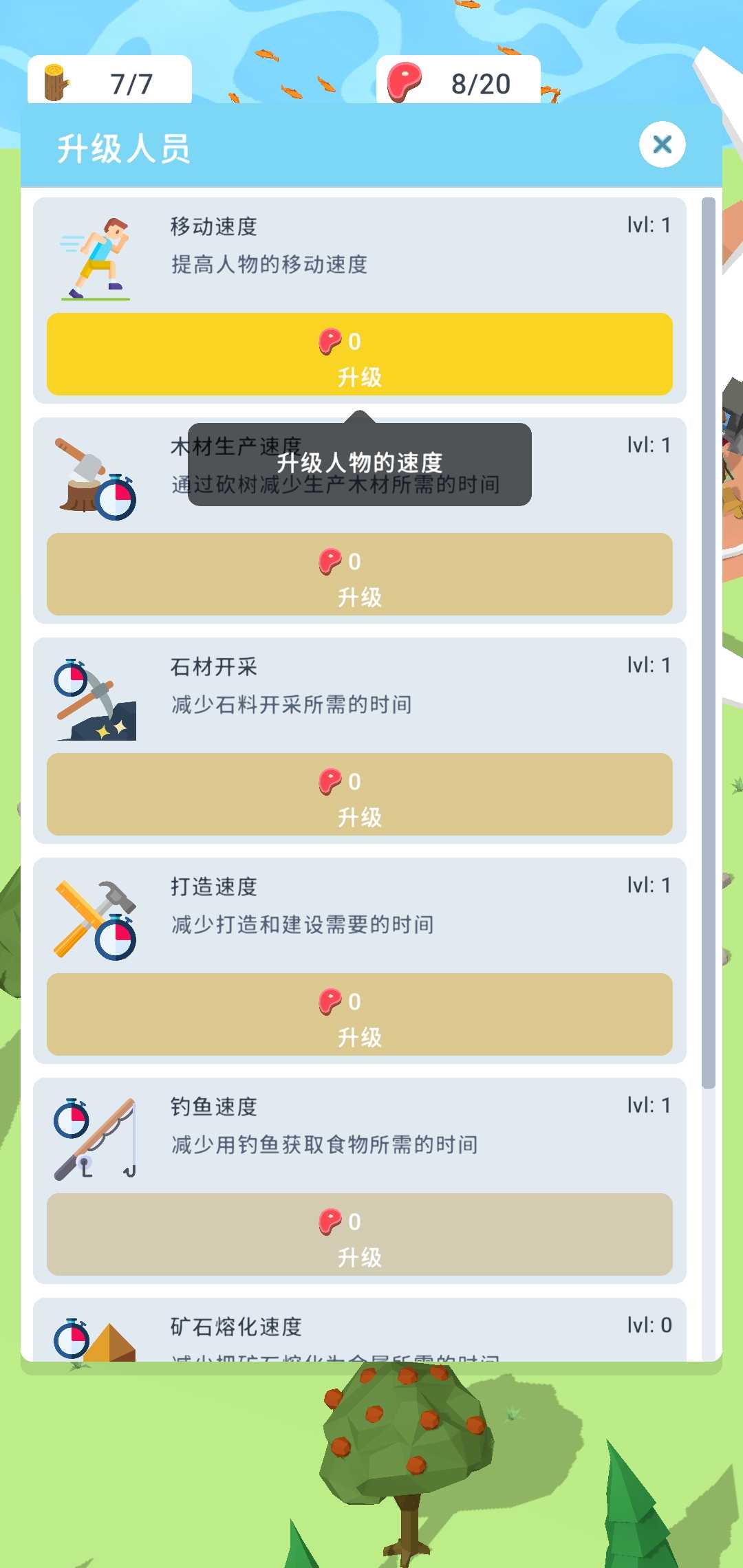Close the 升级人员 panel

pyautogui.click(x=662, y=145)
